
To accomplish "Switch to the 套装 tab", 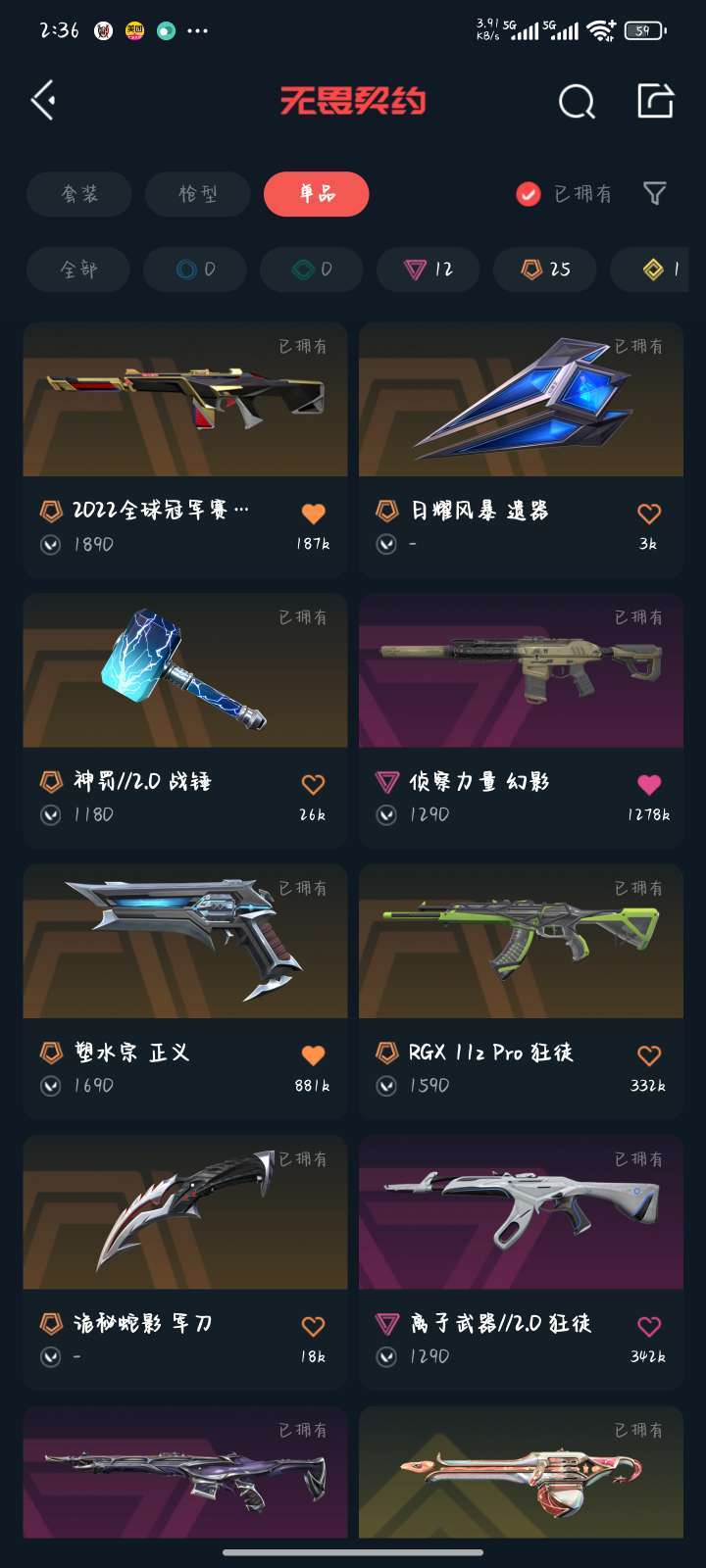I will pos(78,194).
